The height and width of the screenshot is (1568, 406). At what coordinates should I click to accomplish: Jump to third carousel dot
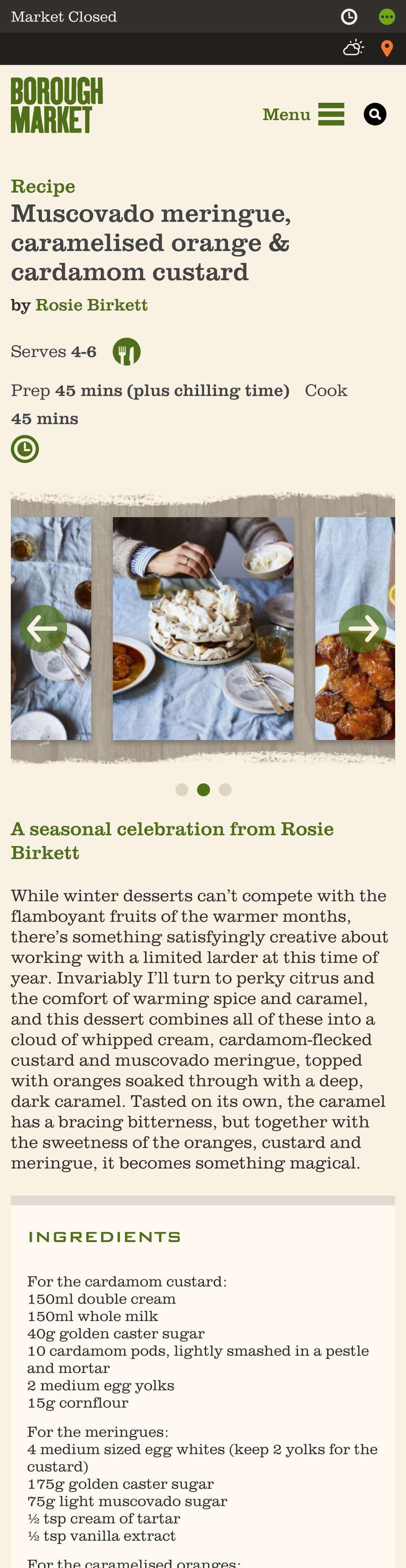coord(225,789)
